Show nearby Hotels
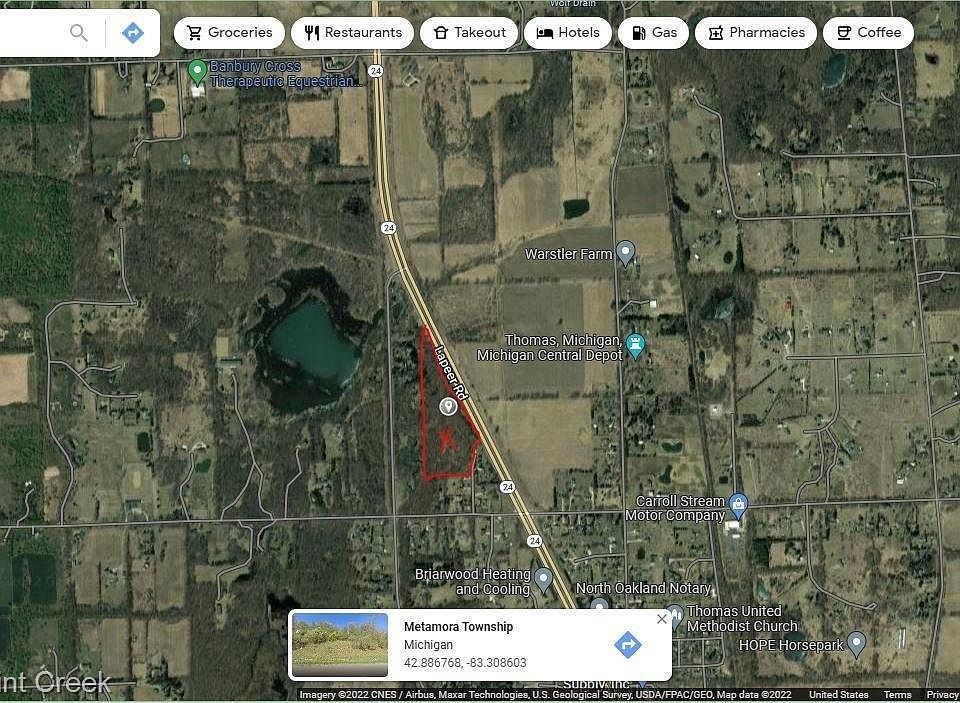This screenshot has height=703, width=960. 567,32
